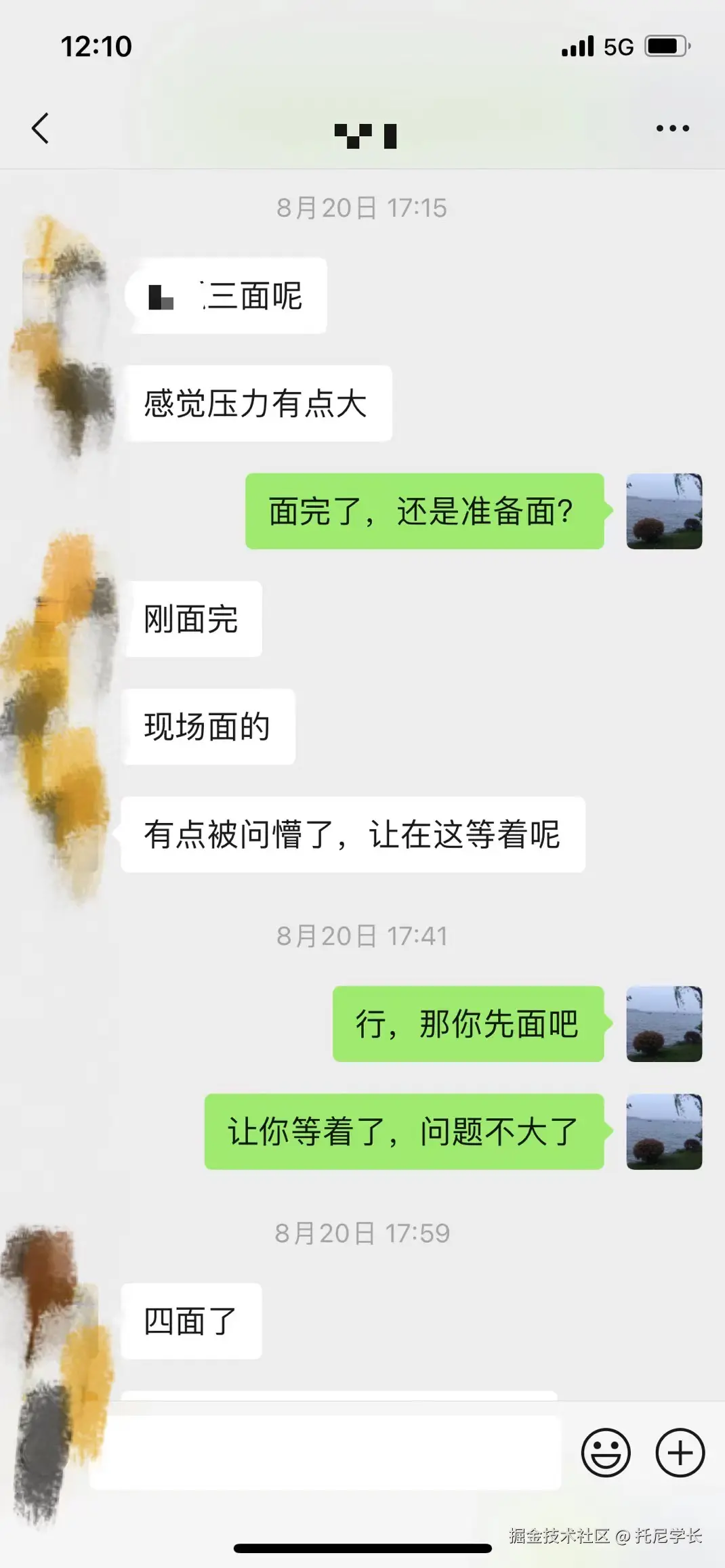The image size is (725, 1568).
Task: Click the '有点被问懵了' message bubble
Action: pyautogui.click(x=353, y=835)
